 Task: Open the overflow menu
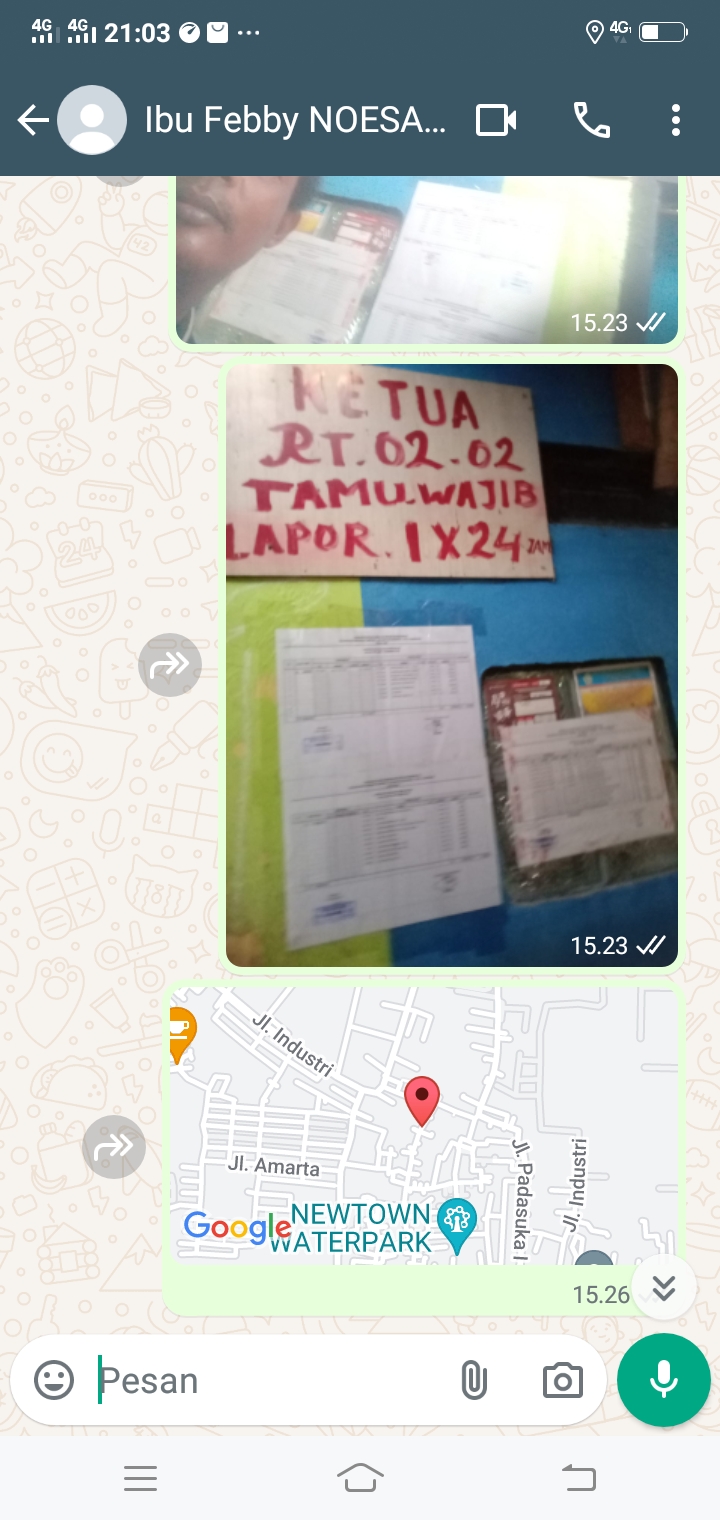(676, 121)
